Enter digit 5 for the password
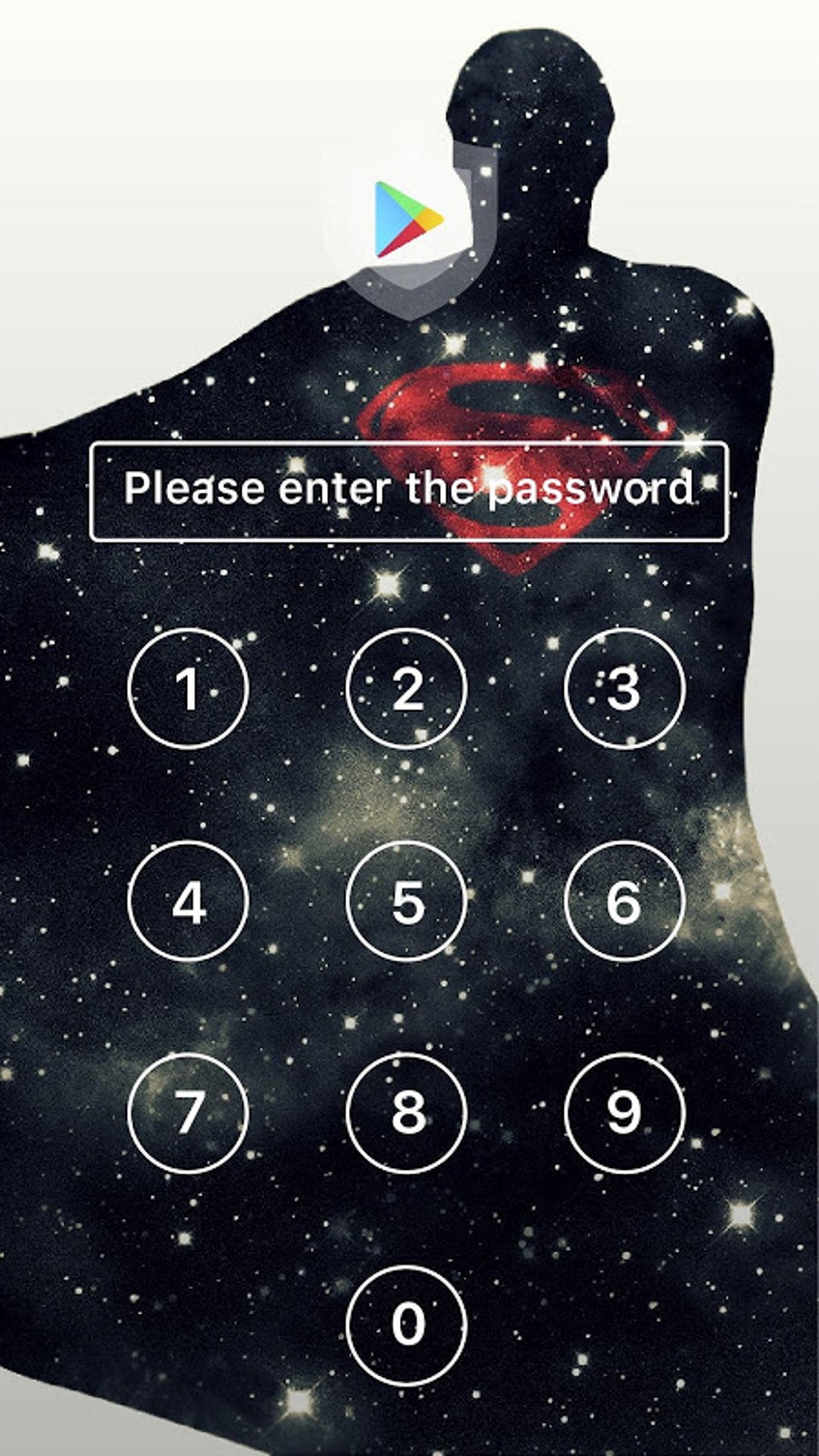This screenshot has height=1456, width=819. [406, 901]
